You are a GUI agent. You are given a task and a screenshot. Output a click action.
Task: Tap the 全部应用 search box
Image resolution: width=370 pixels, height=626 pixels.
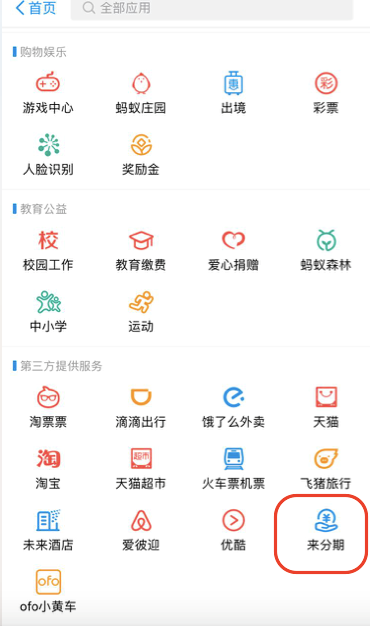tap(212, 9)
